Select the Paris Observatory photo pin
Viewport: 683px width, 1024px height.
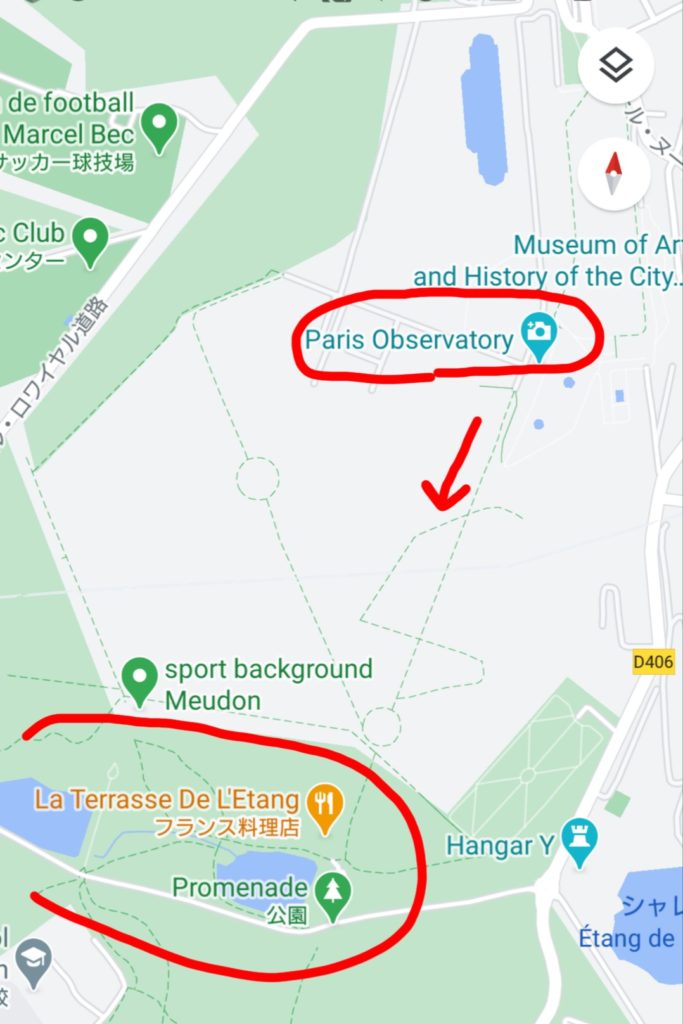[x=540, y=335]
